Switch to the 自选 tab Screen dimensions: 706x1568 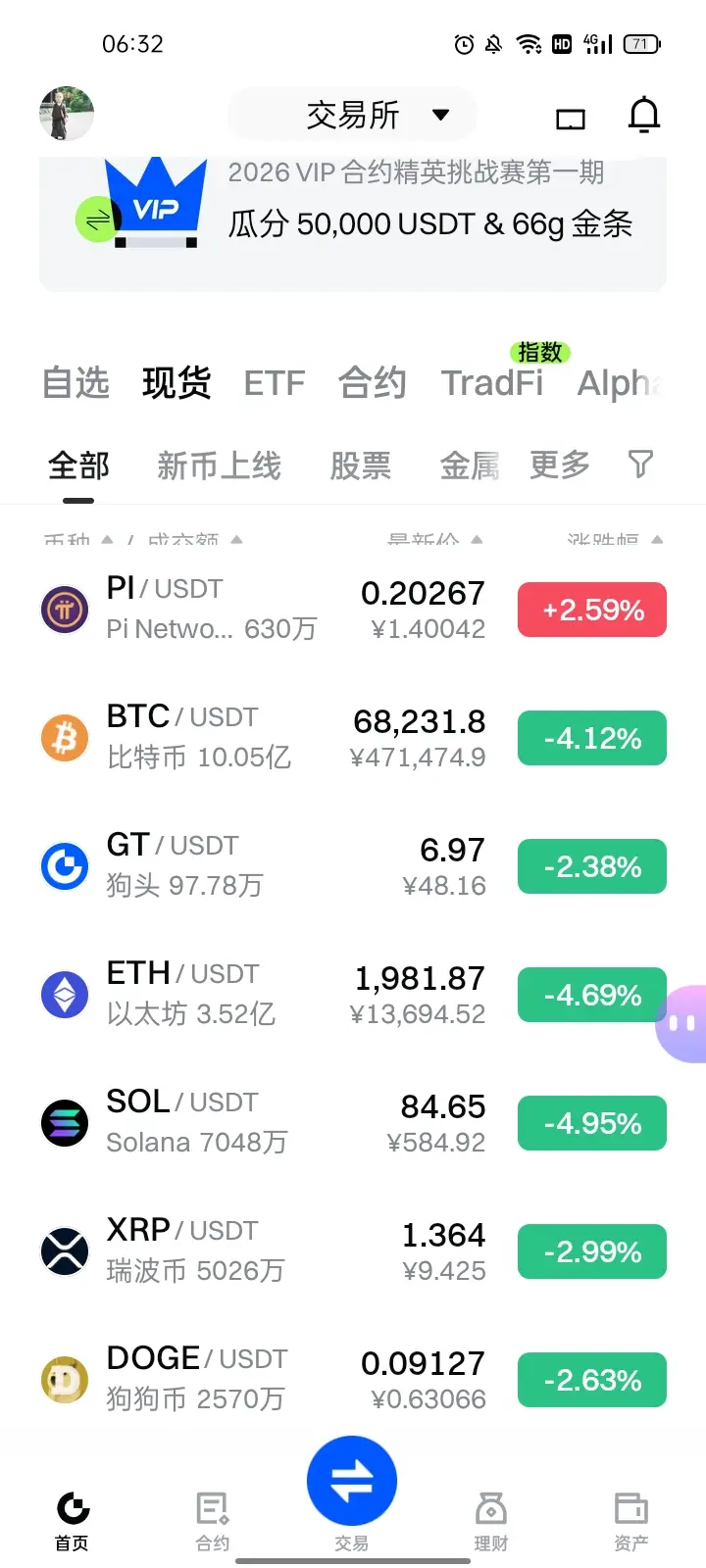(x=76, y=382)
